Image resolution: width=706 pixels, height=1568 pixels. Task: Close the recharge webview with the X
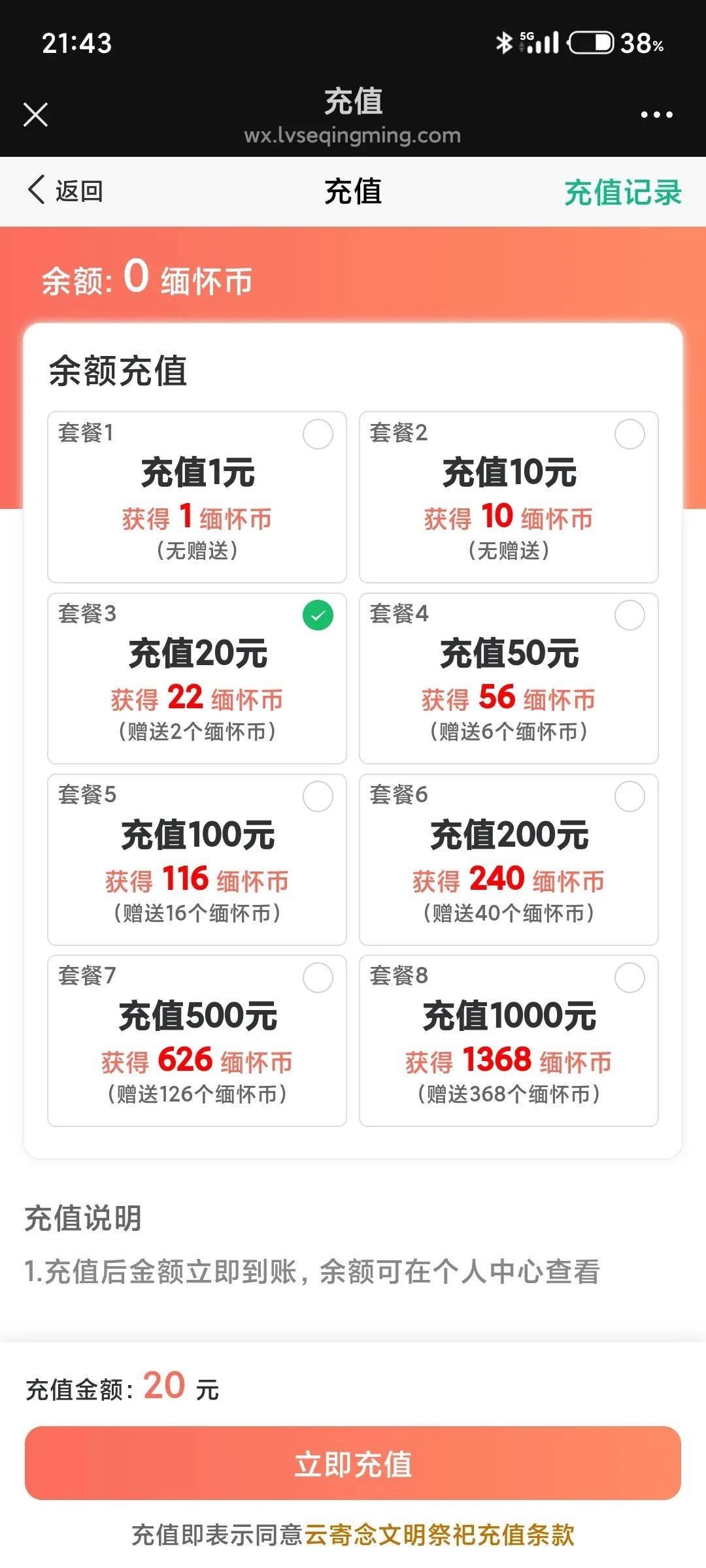tap(35, 114)
